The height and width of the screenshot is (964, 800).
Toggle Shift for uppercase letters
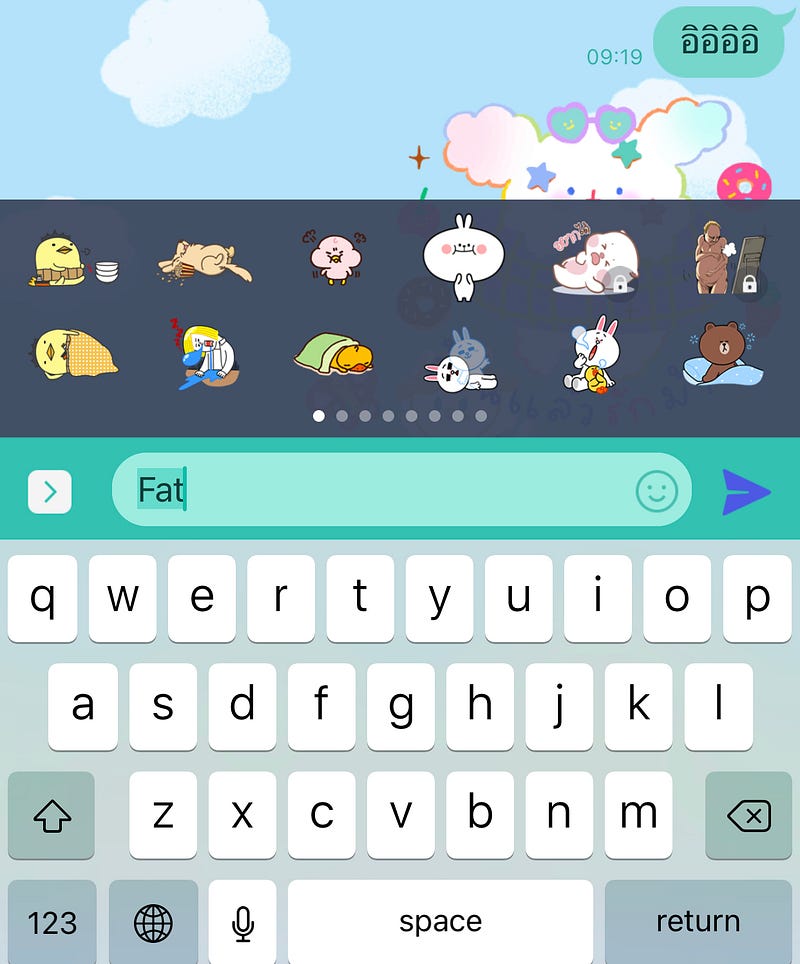point(51,815)
